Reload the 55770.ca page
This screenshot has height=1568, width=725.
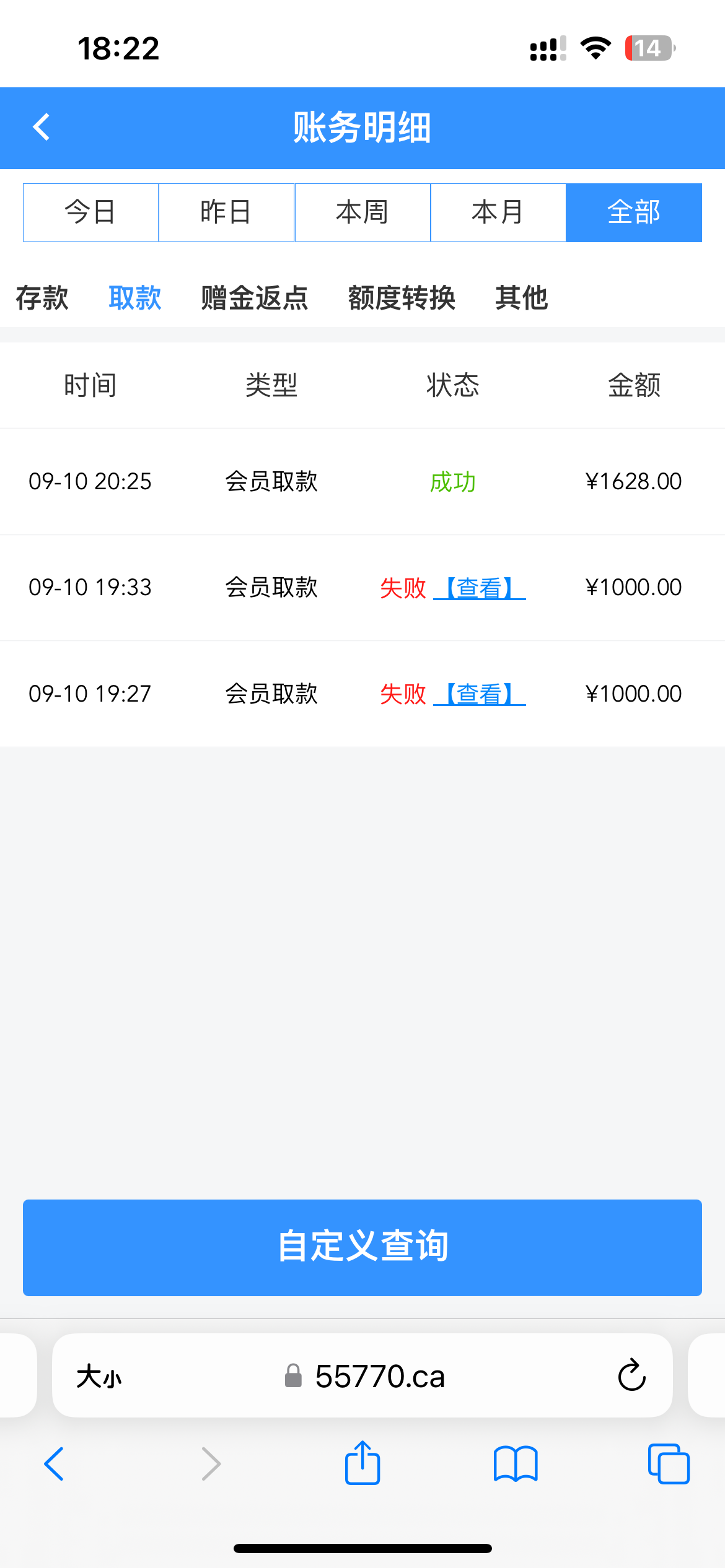(631, 1375)
